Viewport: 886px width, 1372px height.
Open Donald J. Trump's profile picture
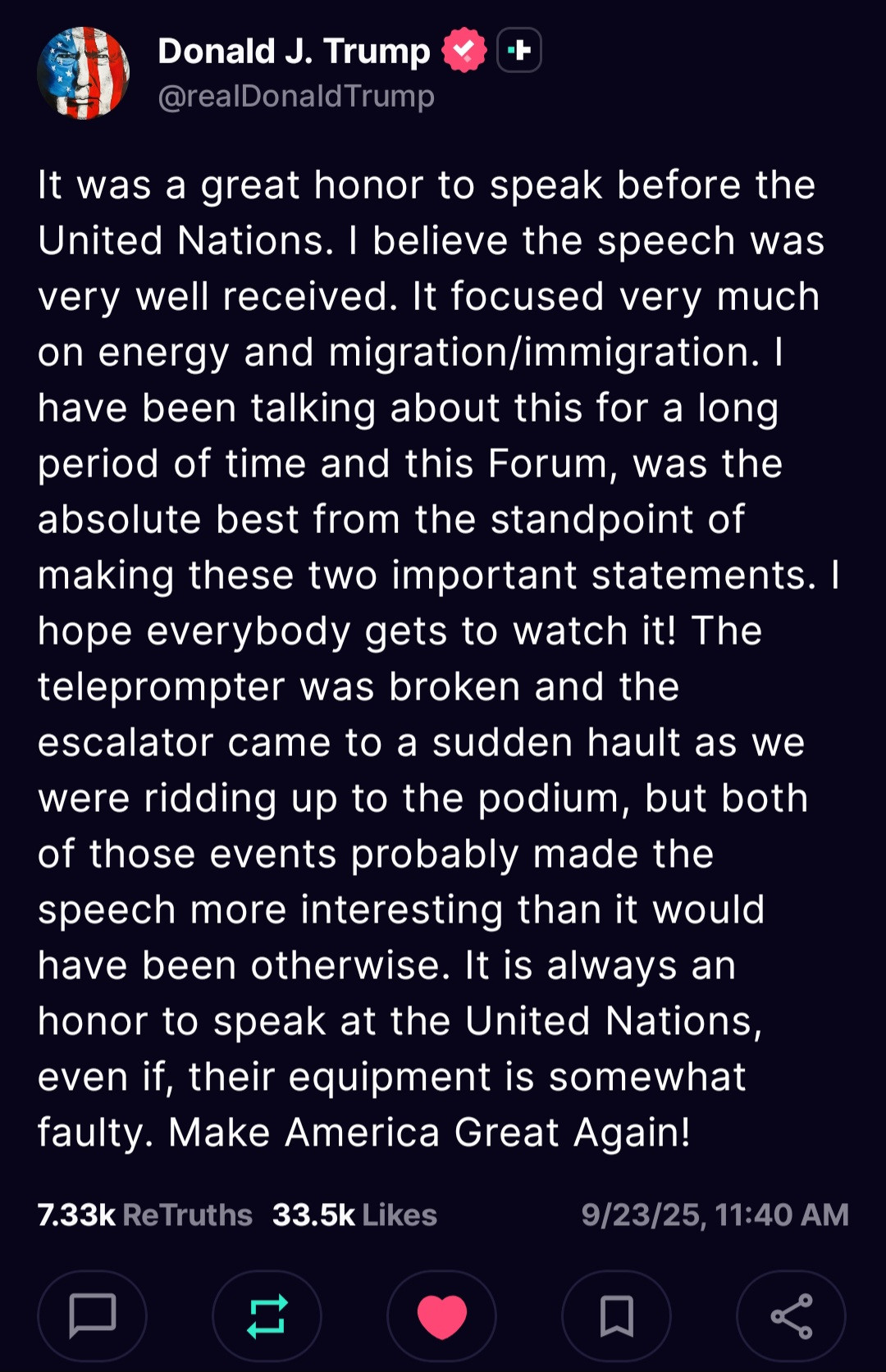(83, 73)
